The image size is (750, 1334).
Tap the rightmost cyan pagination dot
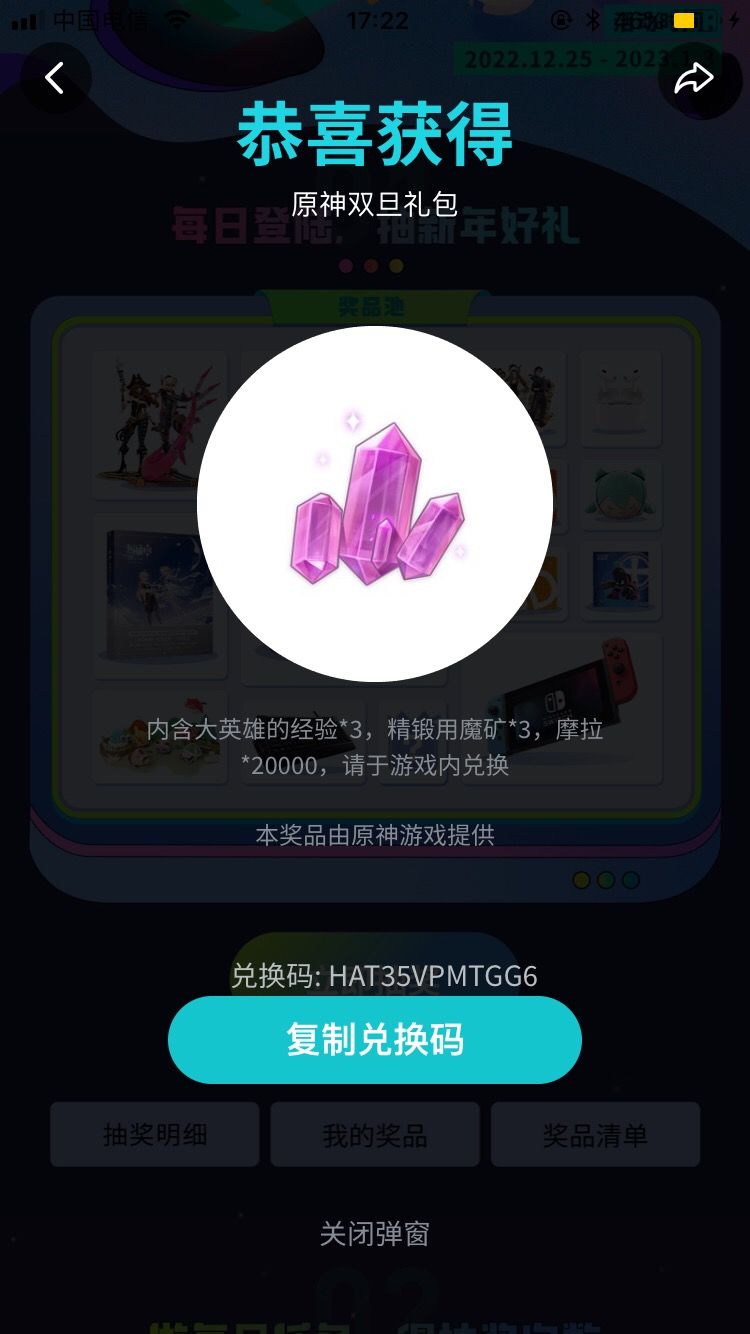click(630, 881)
